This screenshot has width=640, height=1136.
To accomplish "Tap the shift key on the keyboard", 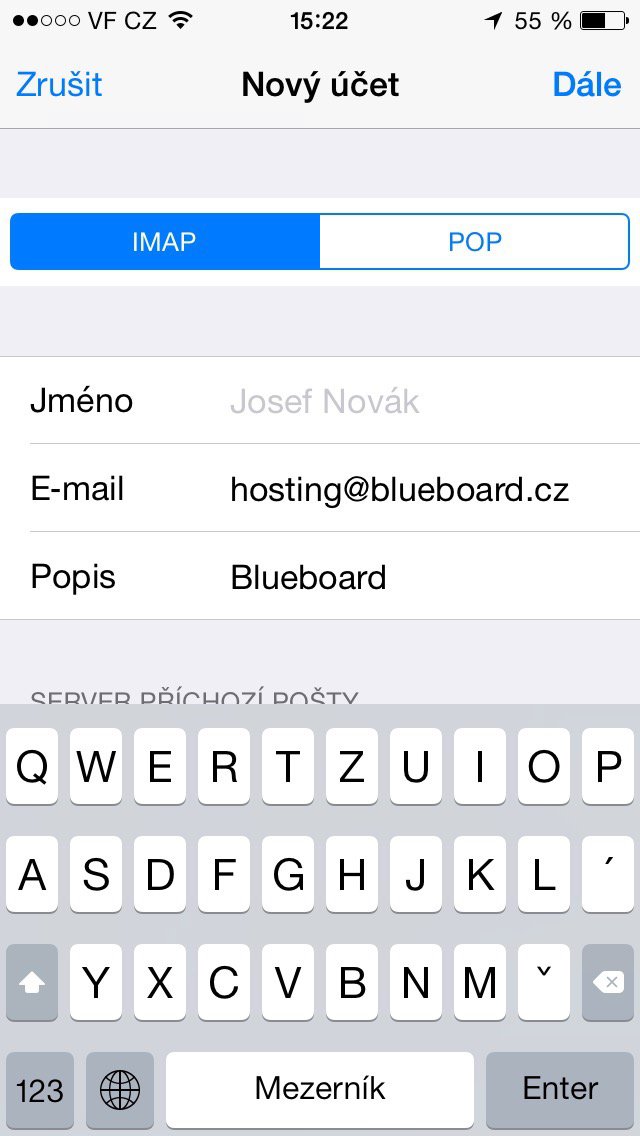I will [x=32, y=982].
